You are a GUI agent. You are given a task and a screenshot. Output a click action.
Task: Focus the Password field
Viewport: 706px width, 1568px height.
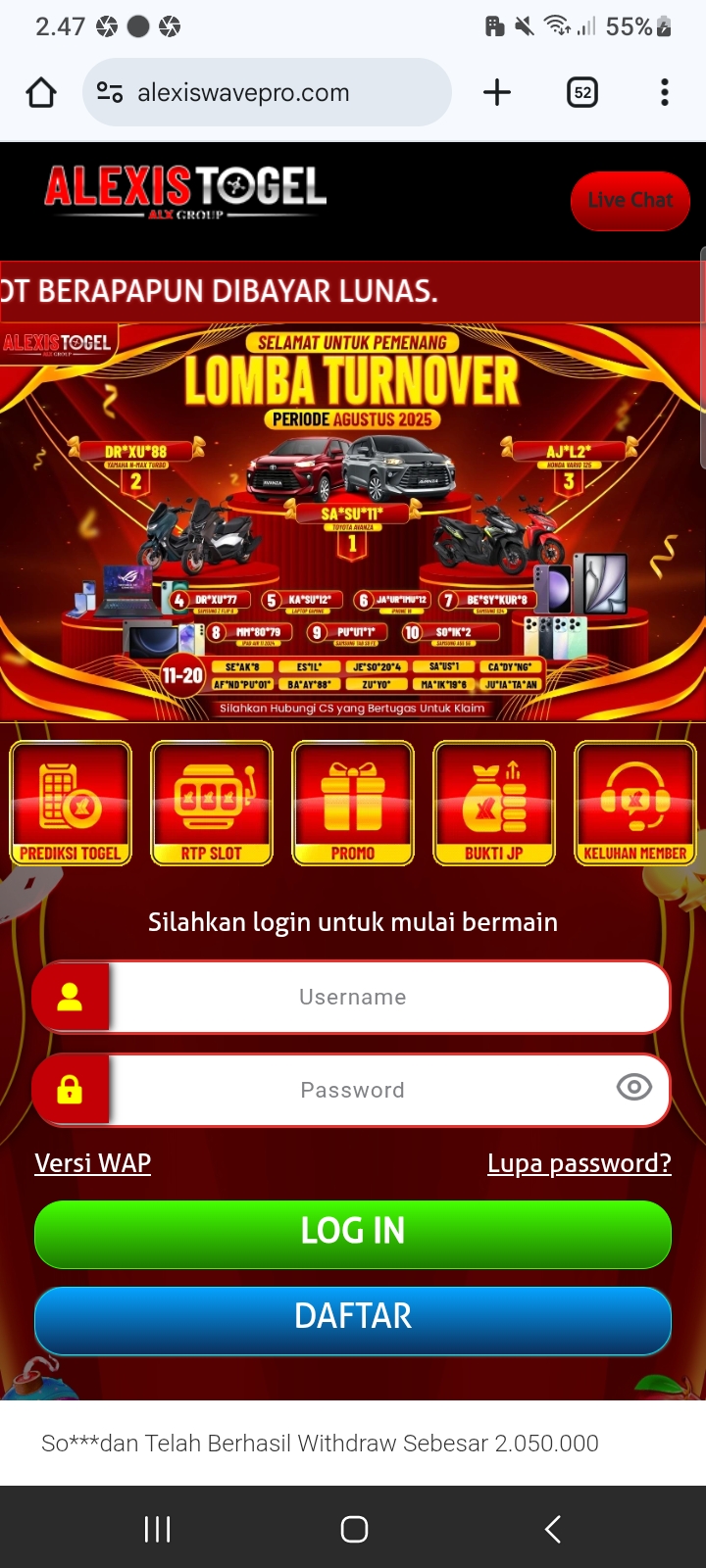tap(353, 1090)
